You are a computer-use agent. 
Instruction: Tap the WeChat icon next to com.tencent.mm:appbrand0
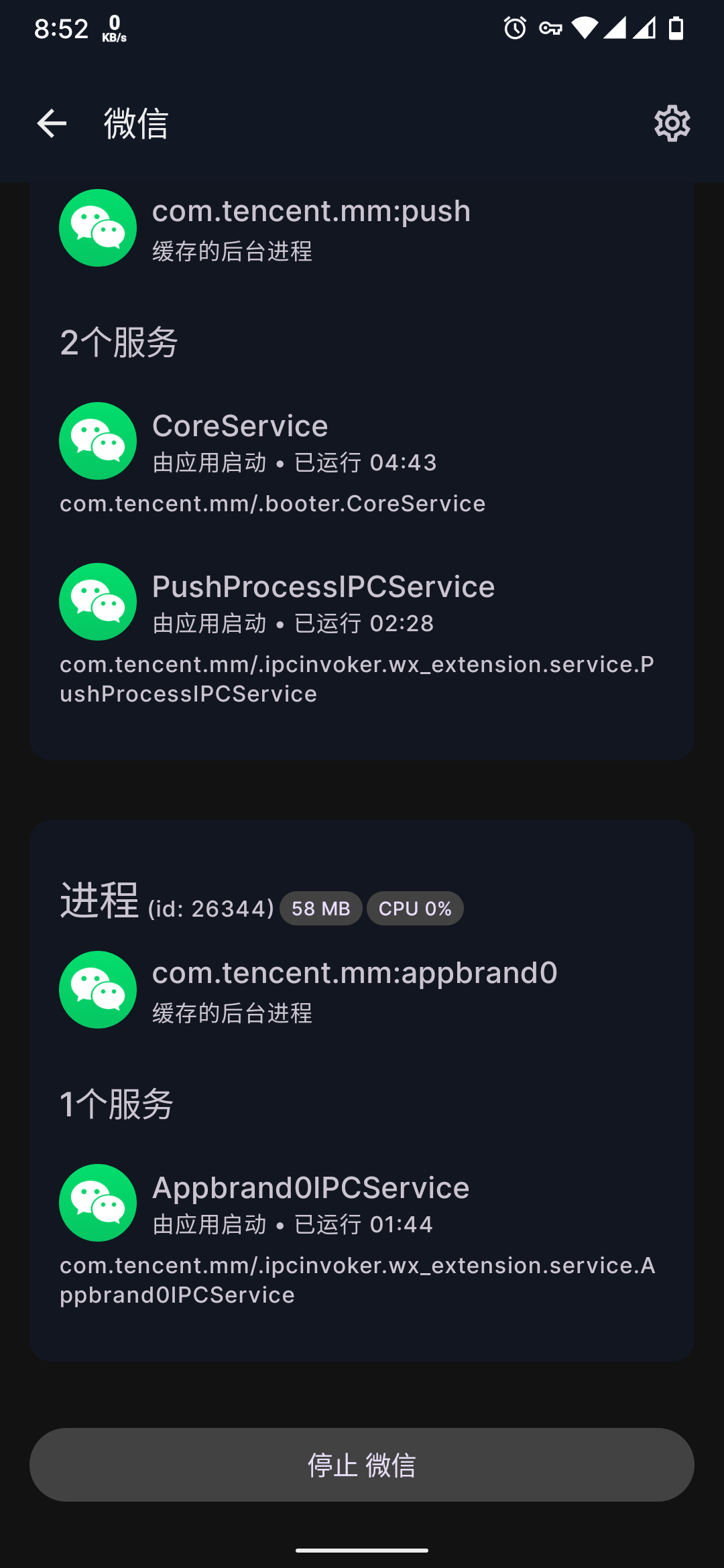[x=97, y=990]
